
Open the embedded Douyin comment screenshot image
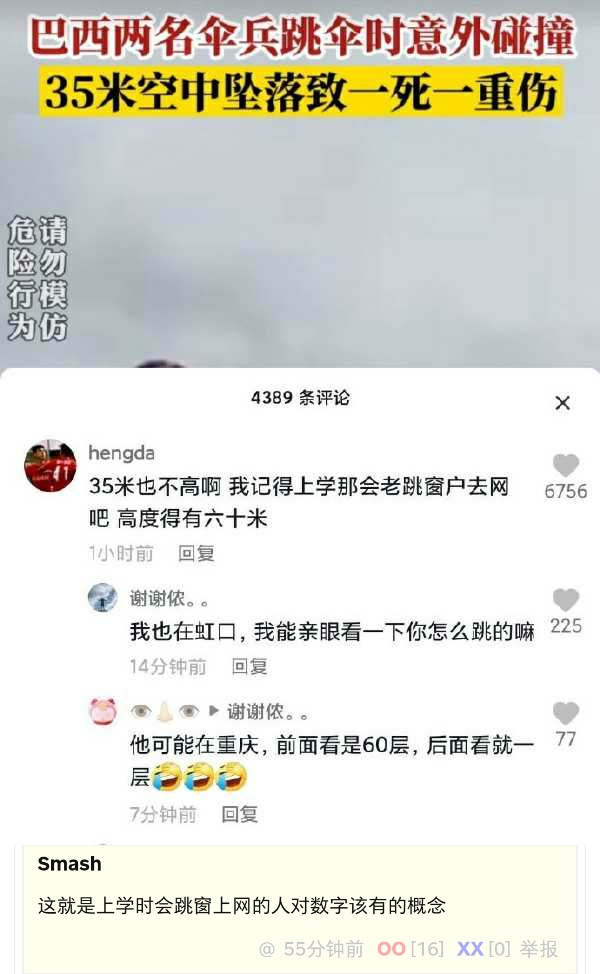pos(300,420)
